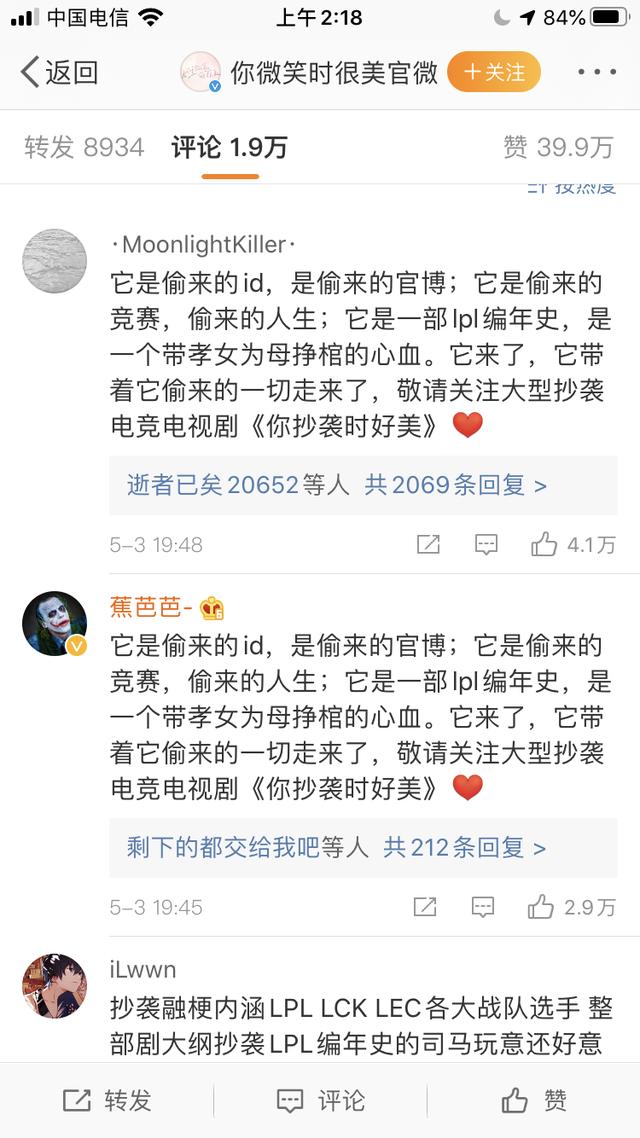Screen dimensions: 640x1138
Task: Go back with the 返回 button
Action: pyautogui.click(x=60, y=73)
